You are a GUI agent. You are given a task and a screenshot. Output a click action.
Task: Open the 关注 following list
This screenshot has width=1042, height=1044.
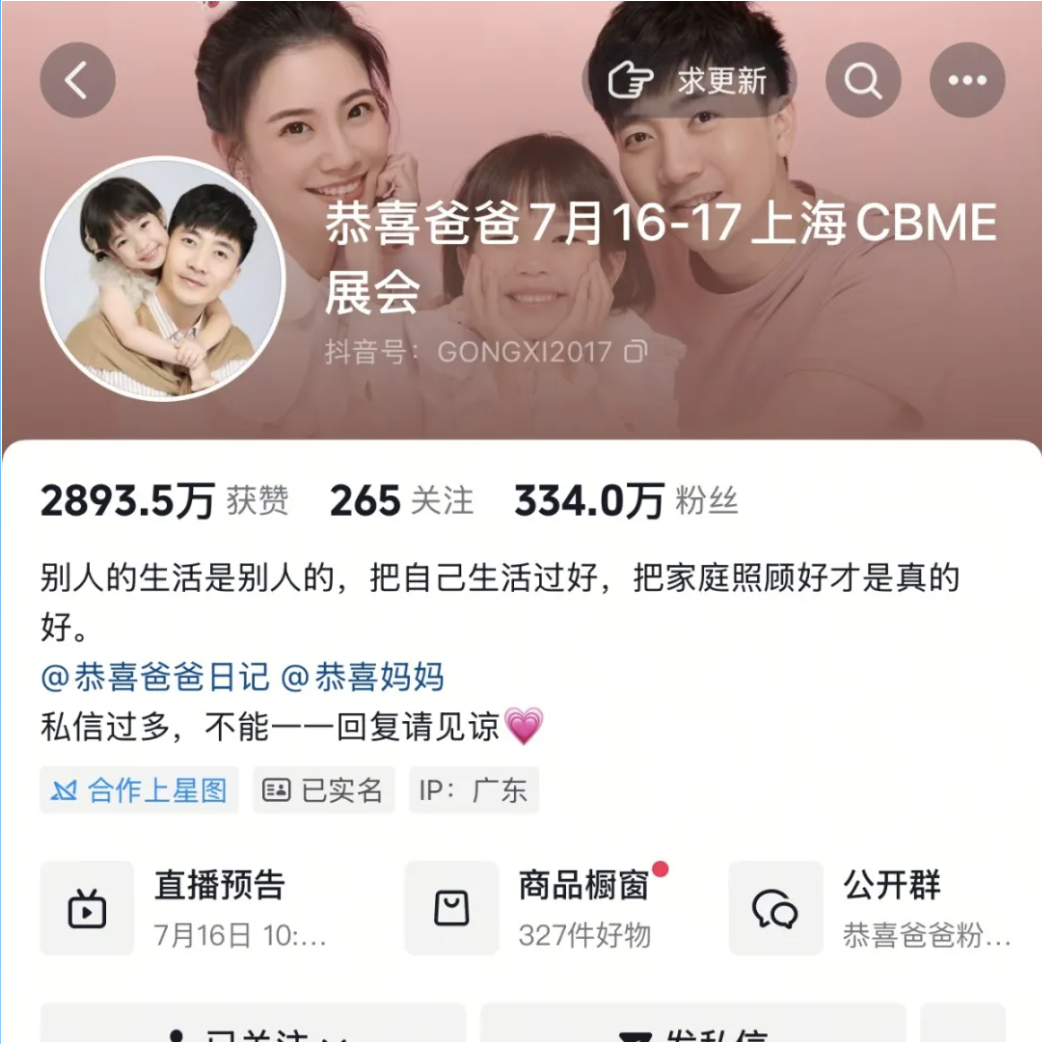(x=402, y=501)
